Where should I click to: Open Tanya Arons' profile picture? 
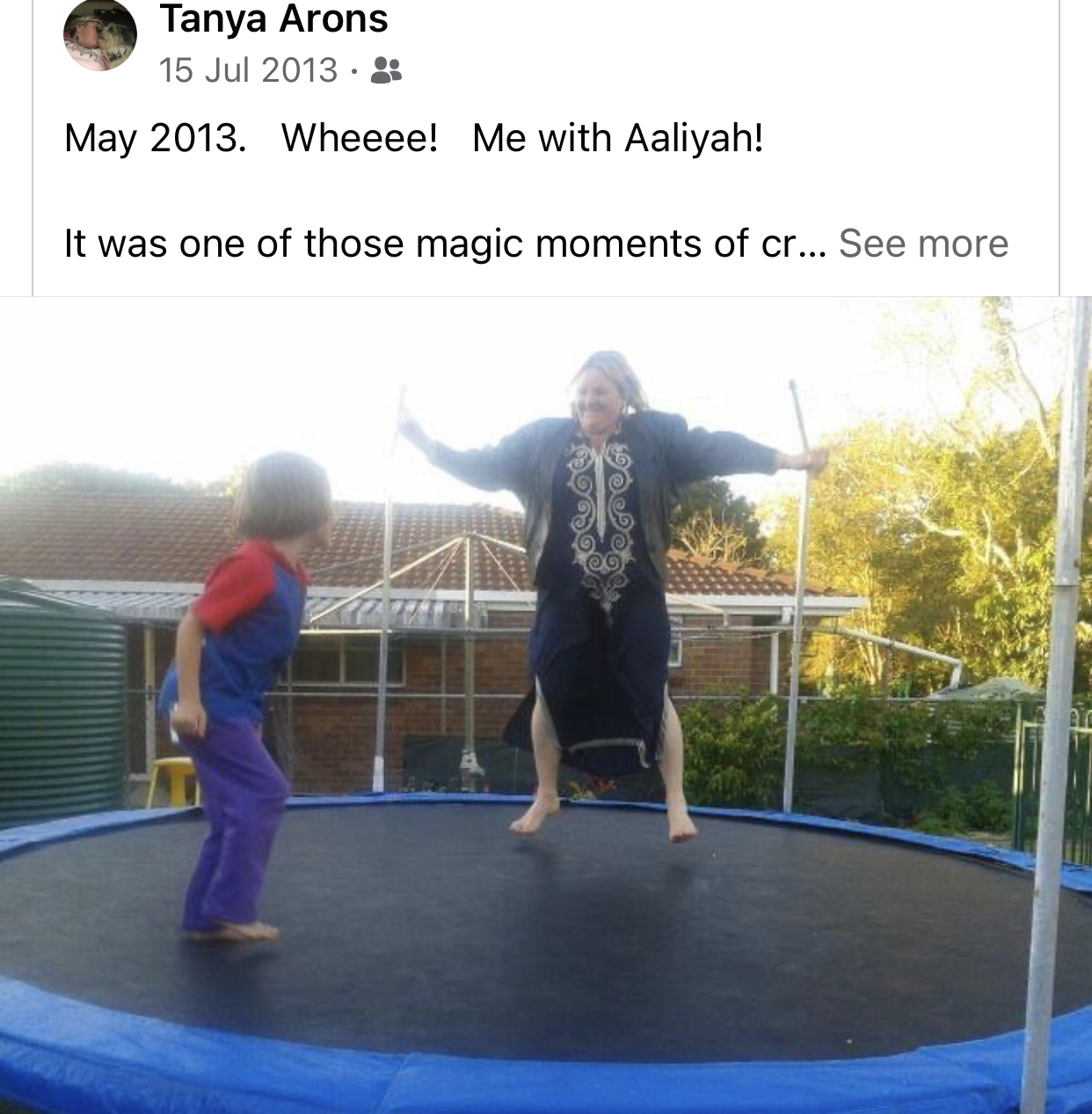pos(100,33)
